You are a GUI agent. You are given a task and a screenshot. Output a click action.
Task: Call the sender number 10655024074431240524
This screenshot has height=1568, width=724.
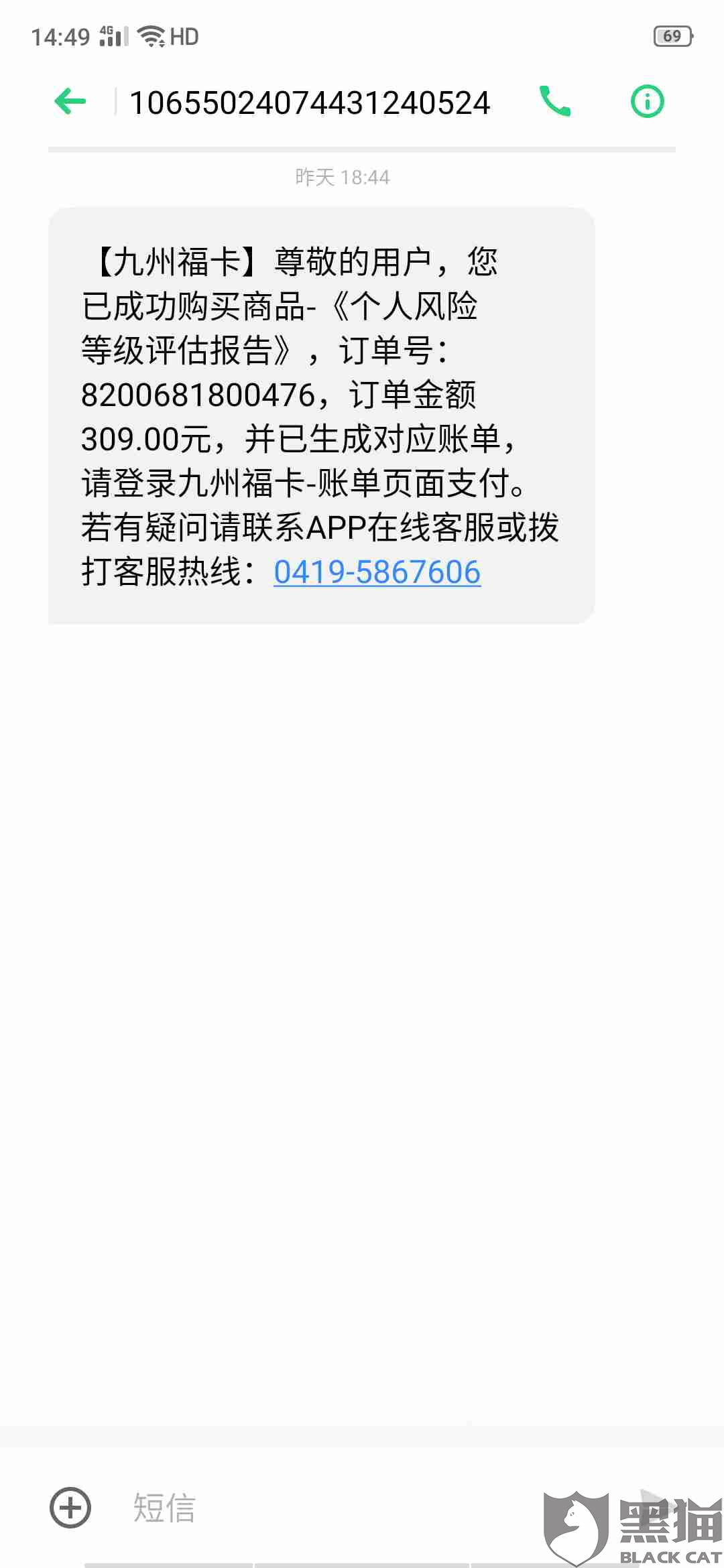pyautogui.click(x=555, y=102)
